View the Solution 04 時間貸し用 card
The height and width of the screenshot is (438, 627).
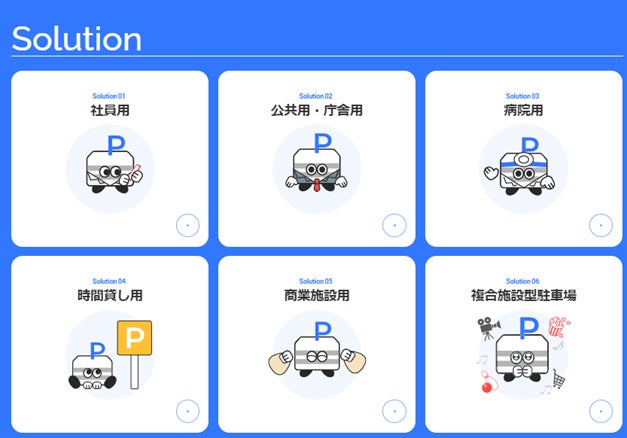[110, 344]
